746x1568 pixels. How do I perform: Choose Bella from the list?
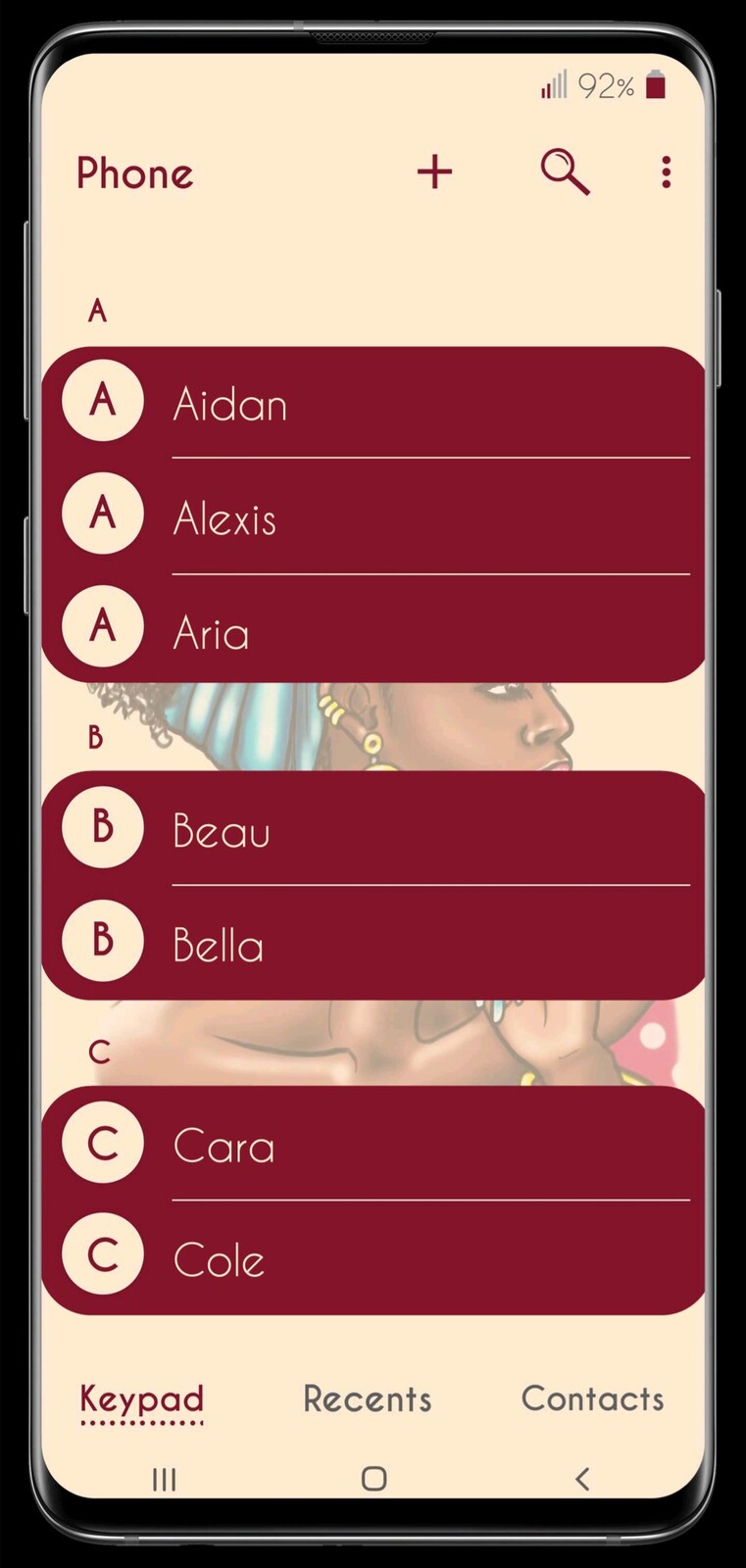point(373,944)
